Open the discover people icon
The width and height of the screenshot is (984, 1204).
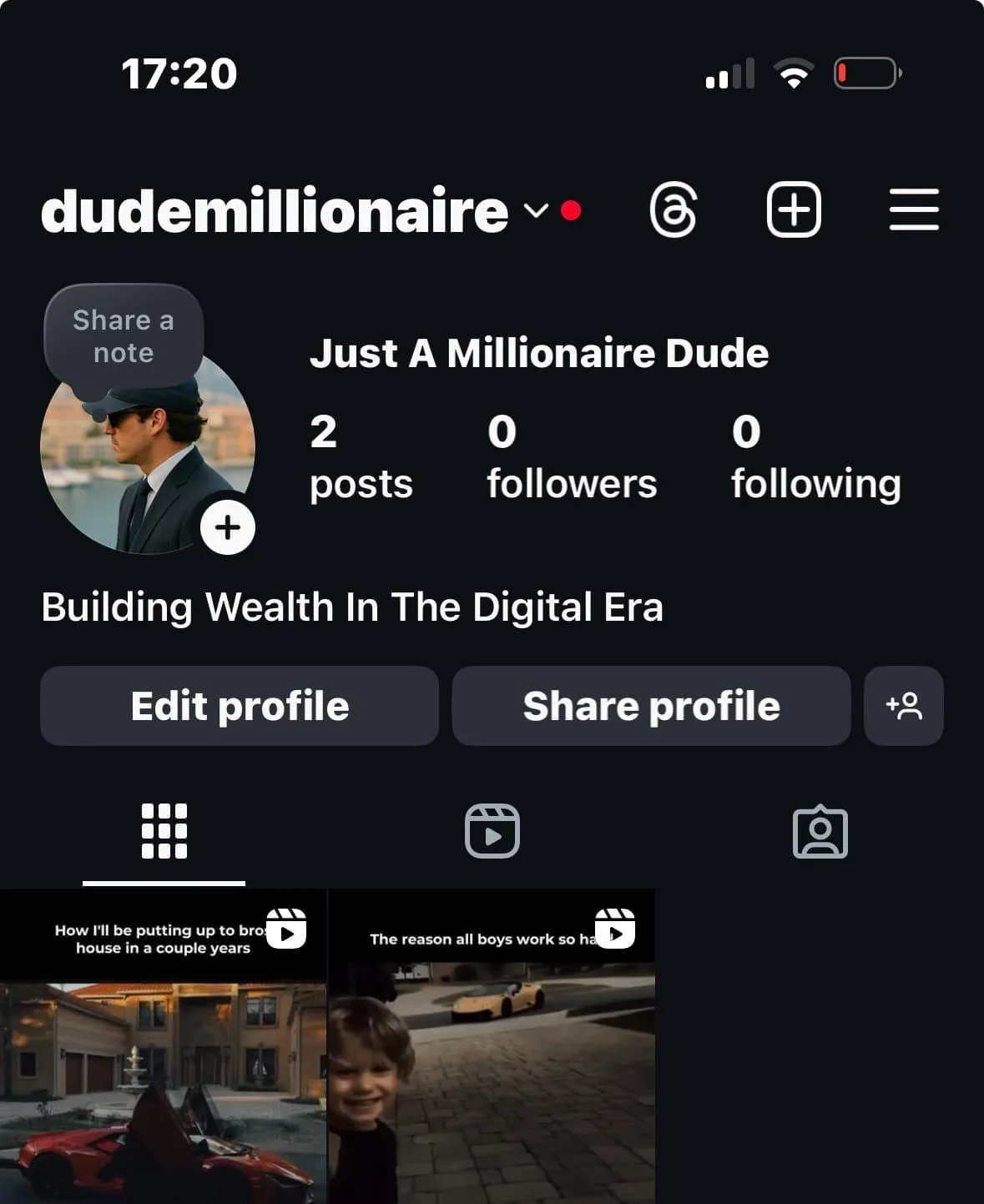point(904,706)
